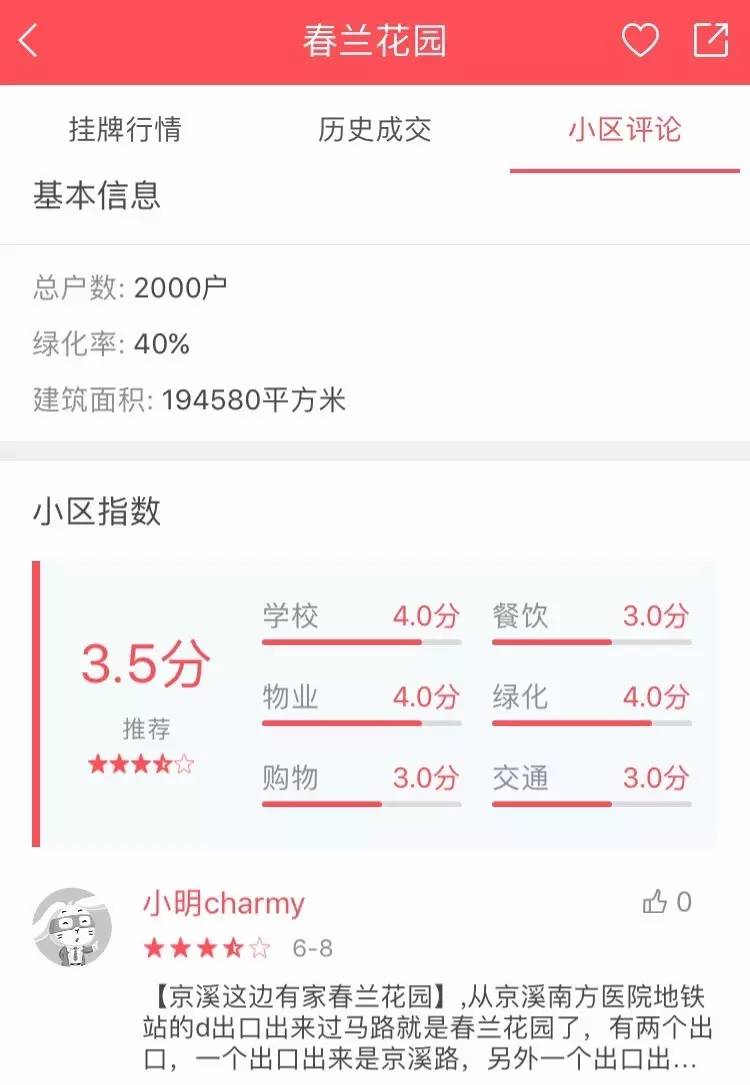Open the 历史成交 tab
750x1085 pixels.
(375, 131)
